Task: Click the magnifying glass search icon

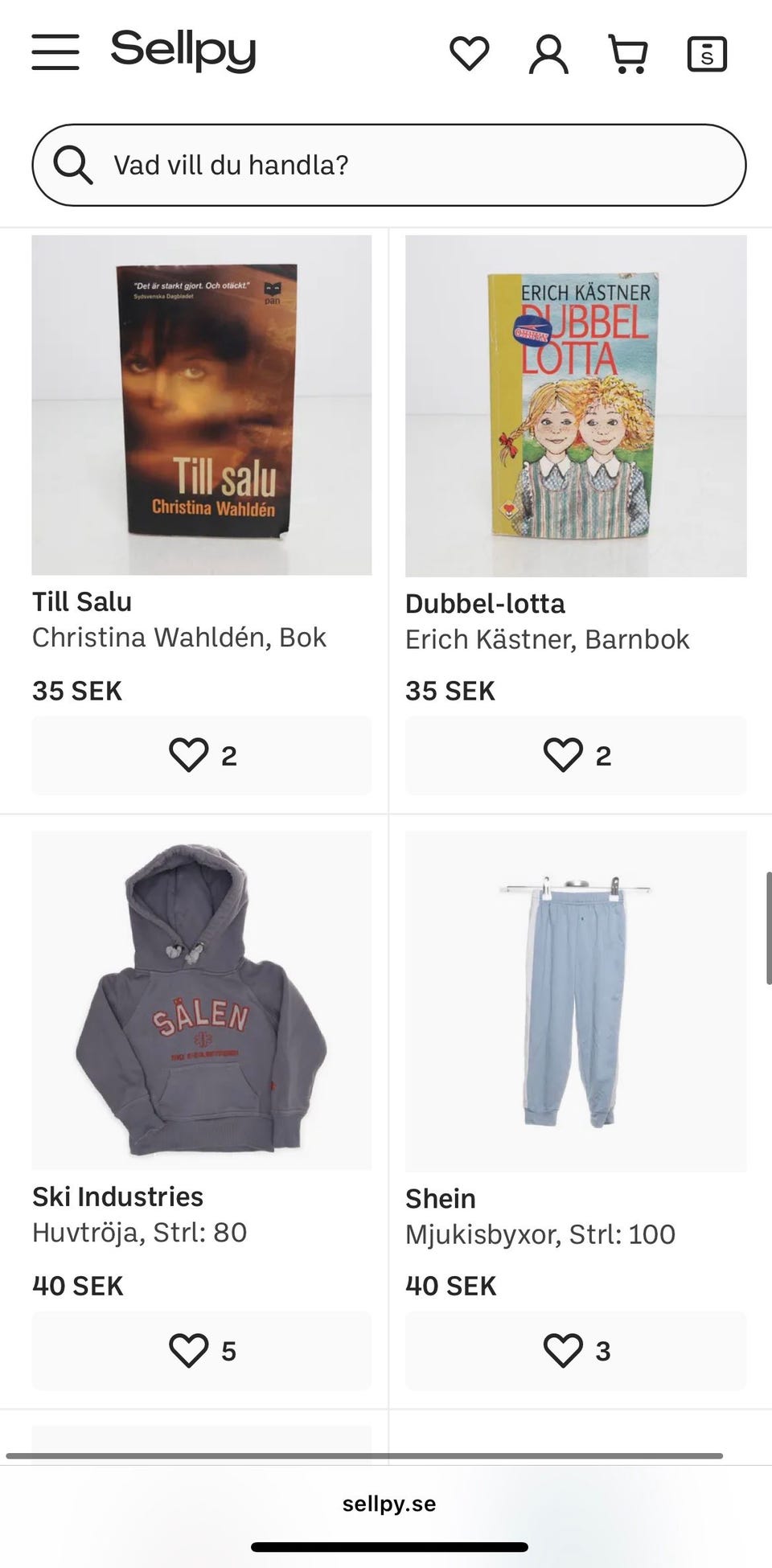Action: click(x=75, y=165)
